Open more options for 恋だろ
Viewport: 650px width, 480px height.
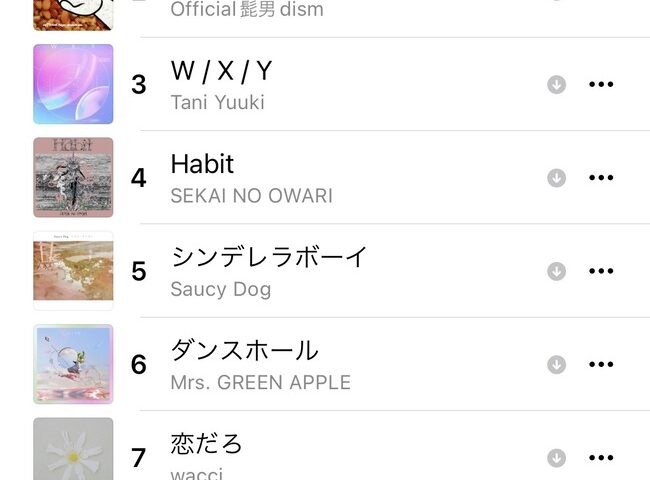[x=601, y=457]
